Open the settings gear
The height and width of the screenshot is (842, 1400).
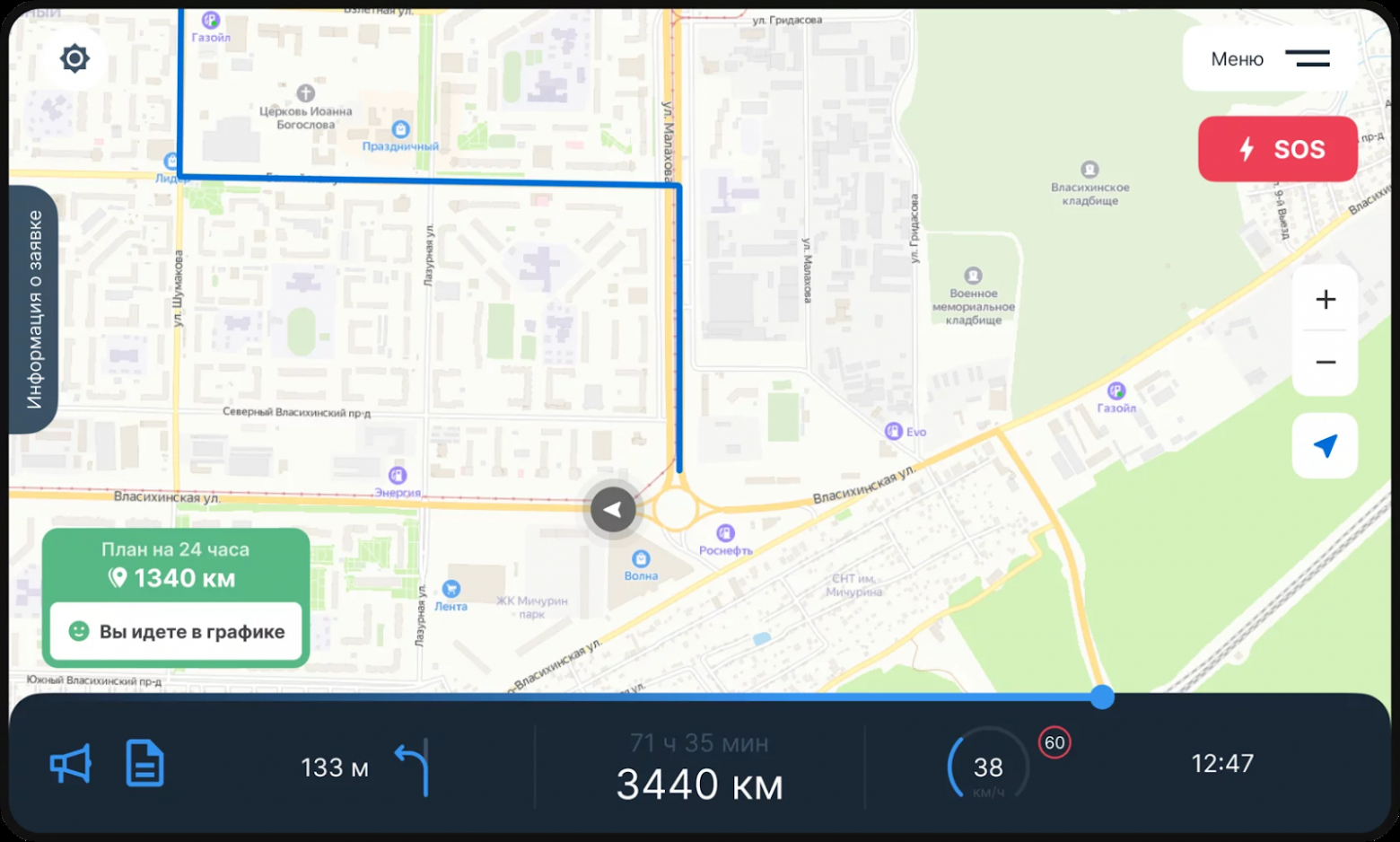tap(74, 59)
